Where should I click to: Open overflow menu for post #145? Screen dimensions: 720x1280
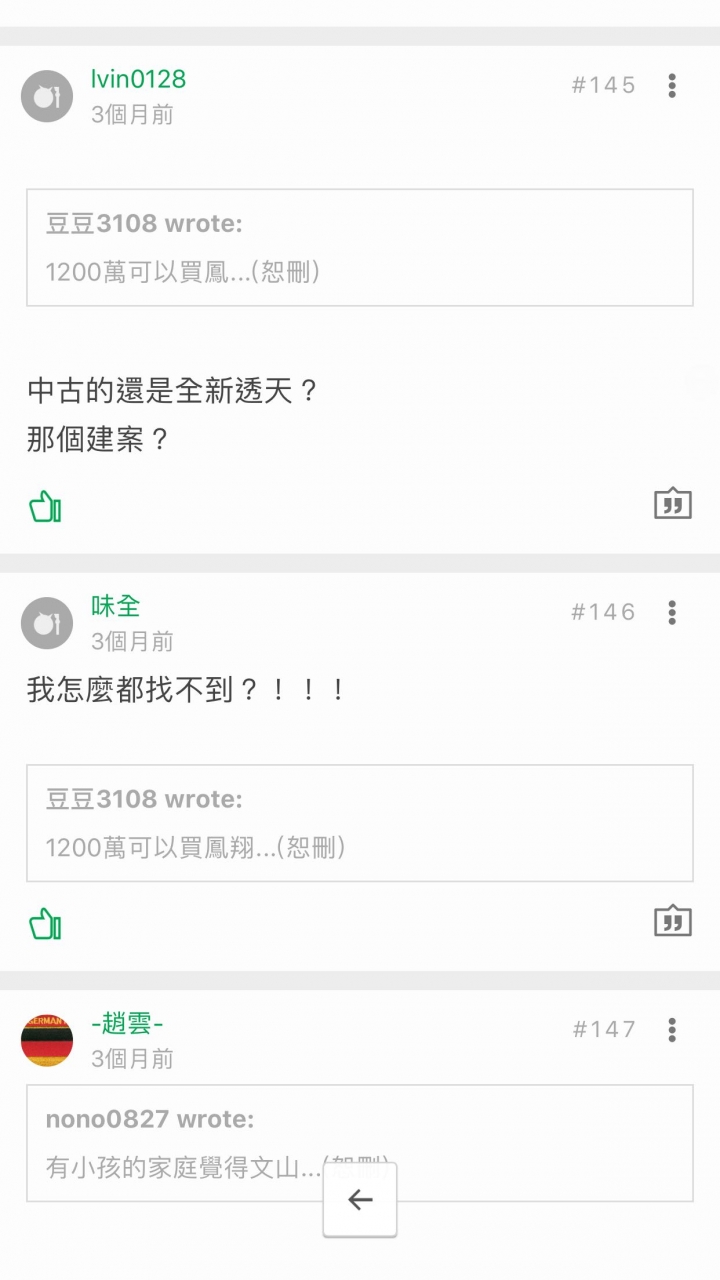(x=672, y=85)
